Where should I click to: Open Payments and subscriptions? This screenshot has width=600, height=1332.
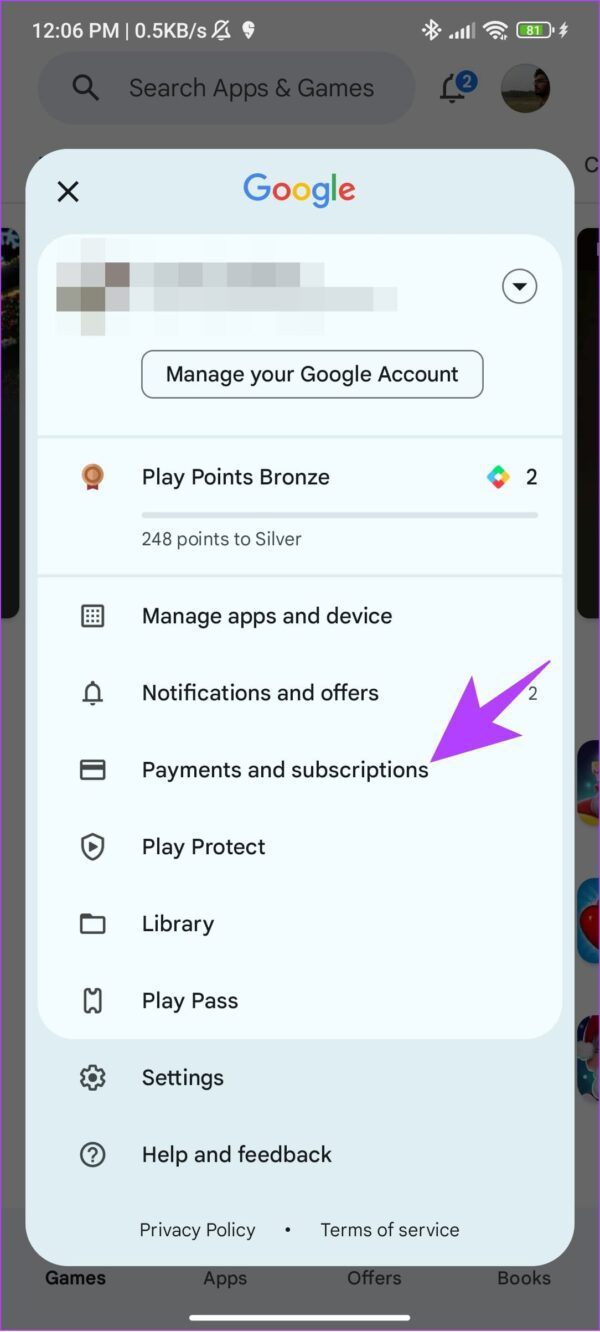[284, 770]
